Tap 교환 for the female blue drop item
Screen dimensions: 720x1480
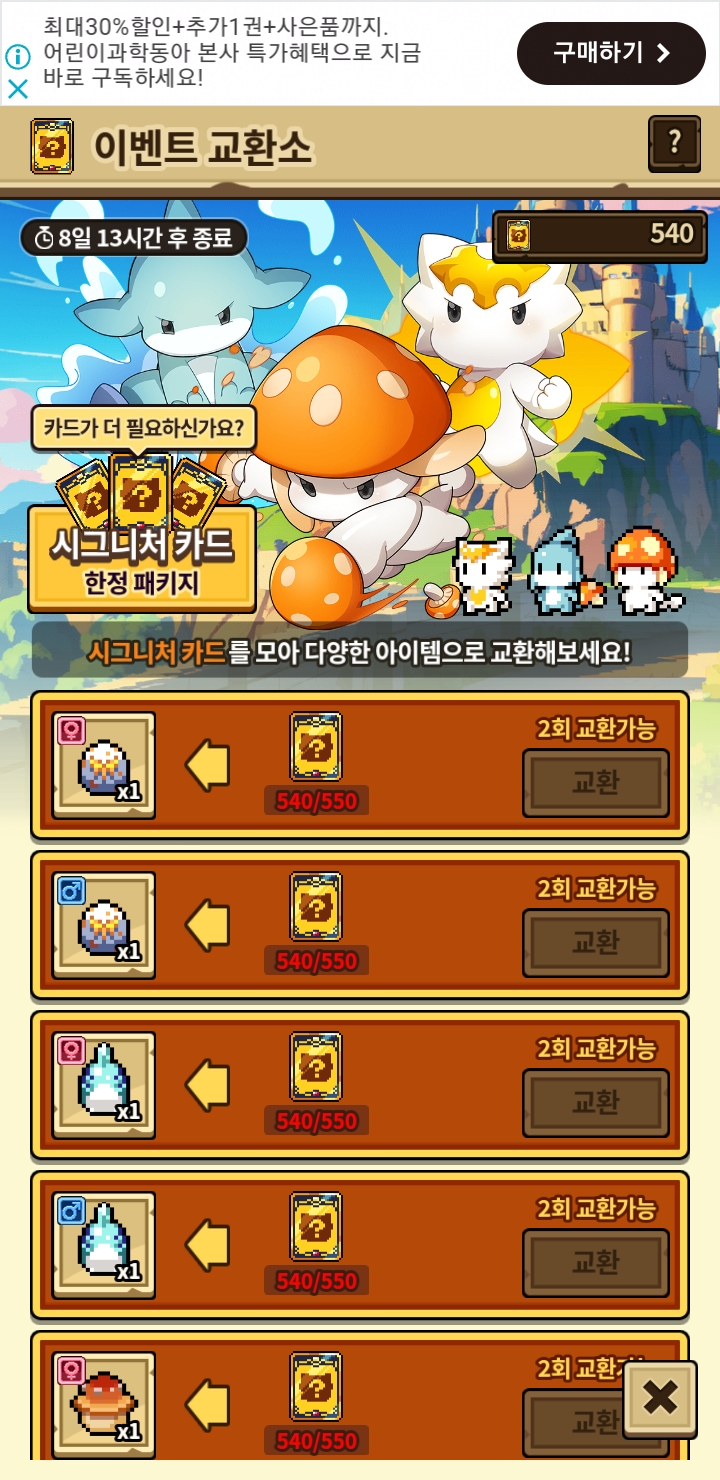(x=596, y=1103)
